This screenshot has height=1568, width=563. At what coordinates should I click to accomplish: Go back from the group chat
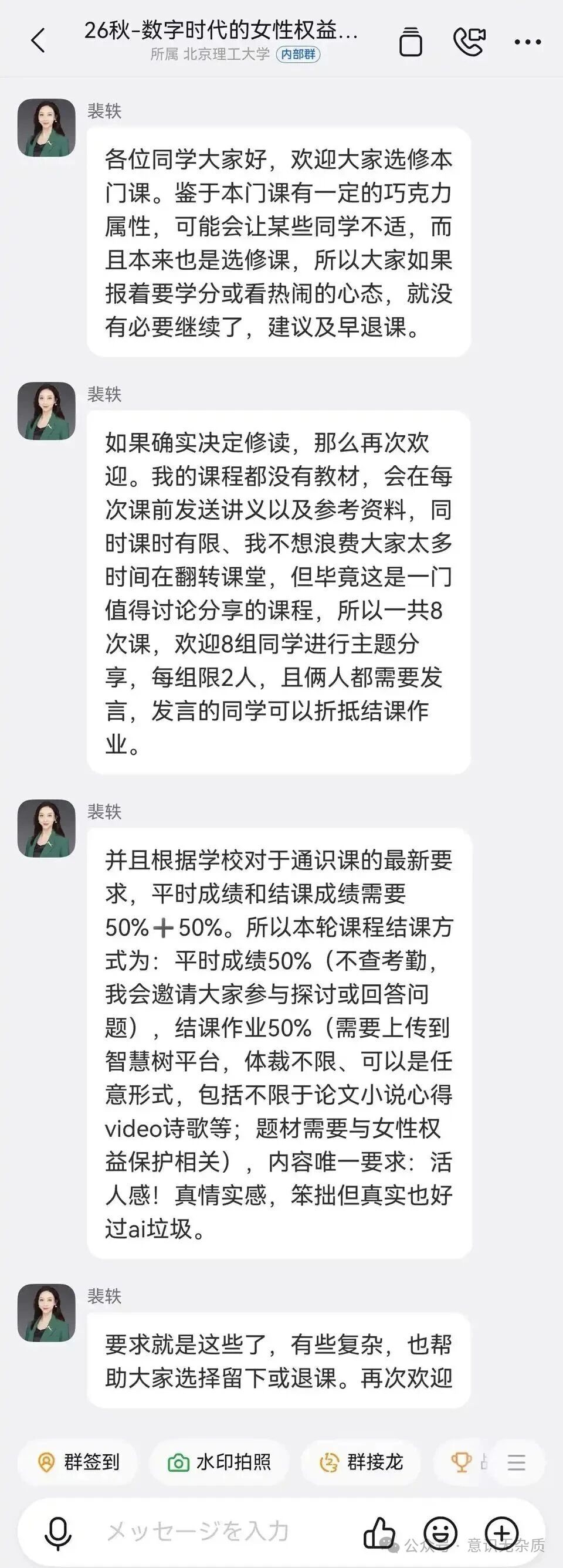38,41
